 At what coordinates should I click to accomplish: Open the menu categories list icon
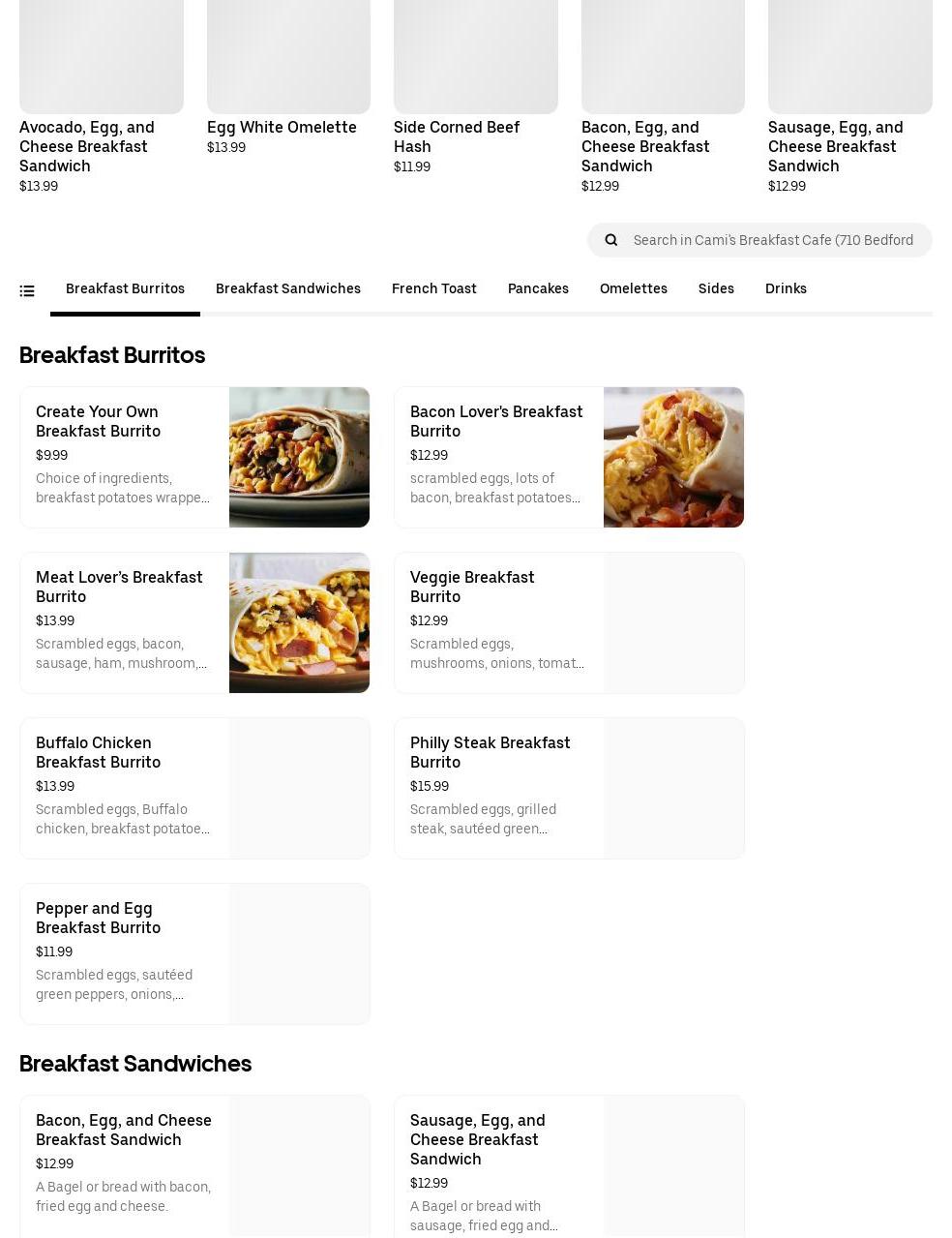coord(27,290)
